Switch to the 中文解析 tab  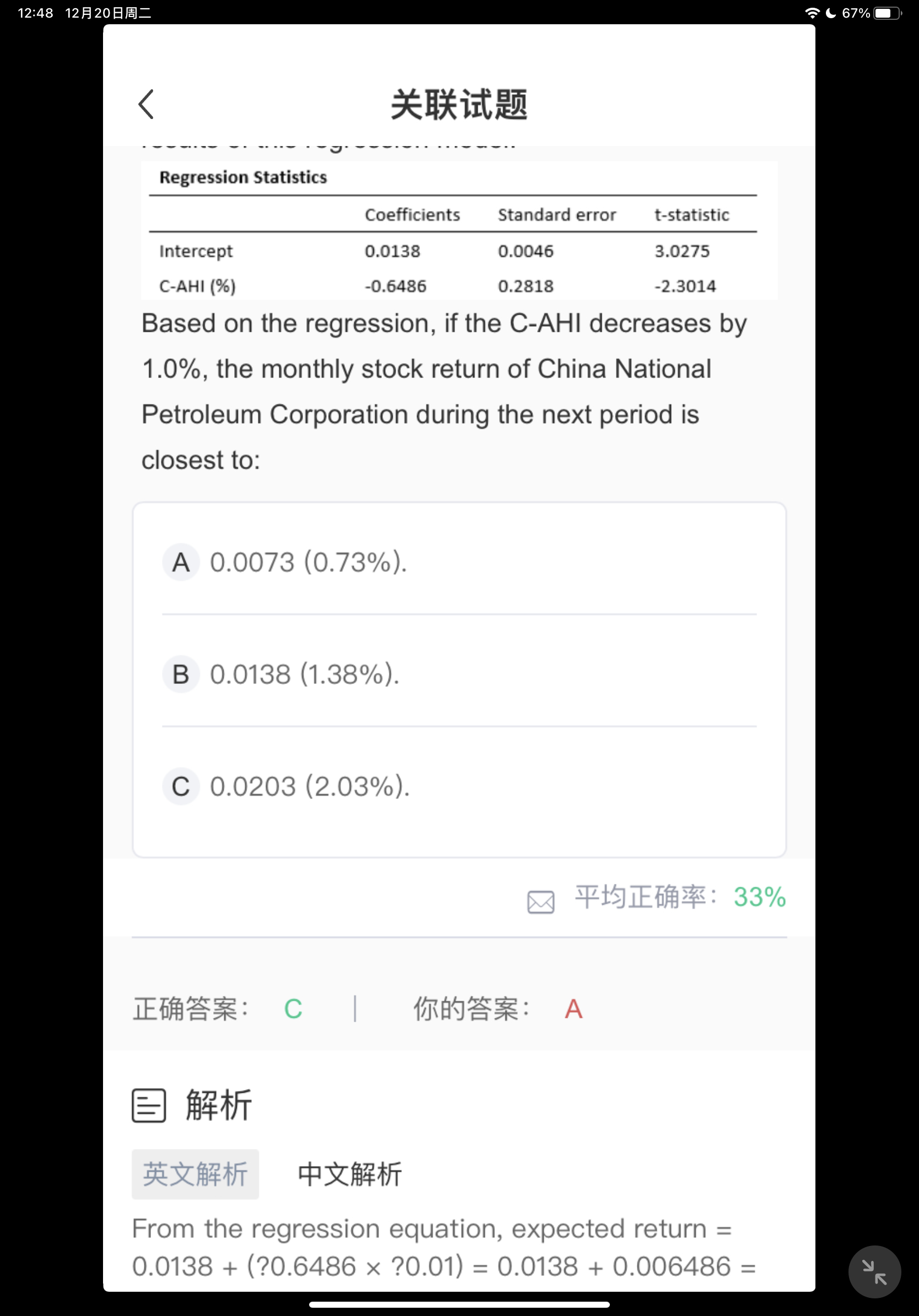(349, 1174)
